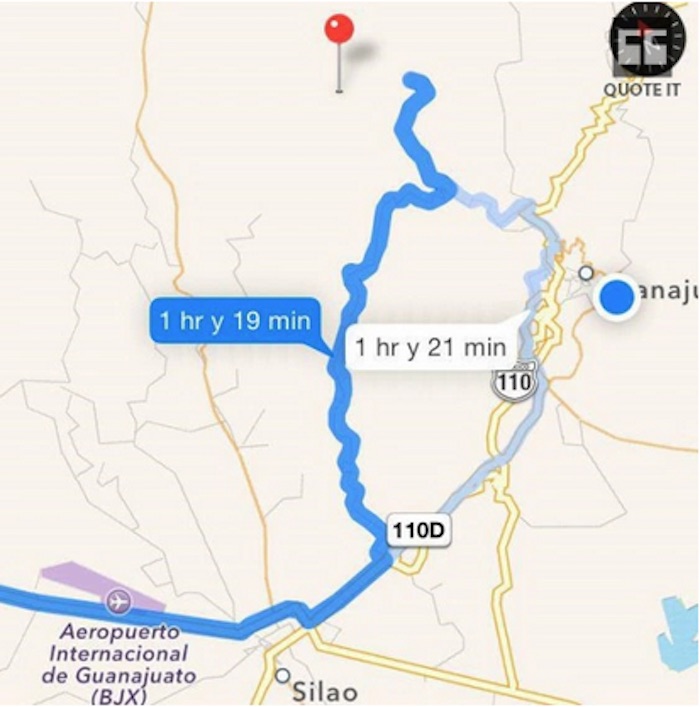
Task: Open Aeropuerto Internacional de Guanajuato place marker
Action: [118, 602]
